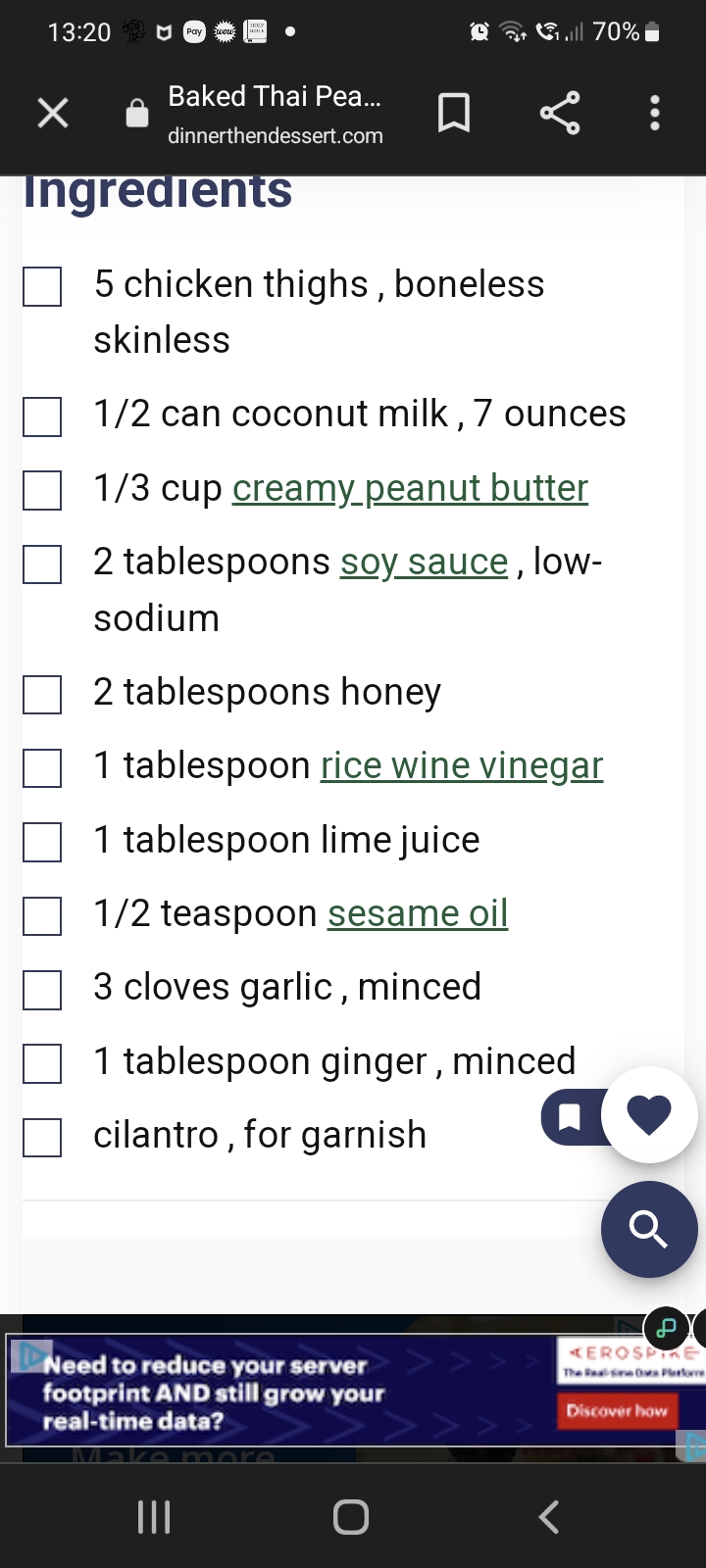Check off the minced garlic

pos(42,989)
